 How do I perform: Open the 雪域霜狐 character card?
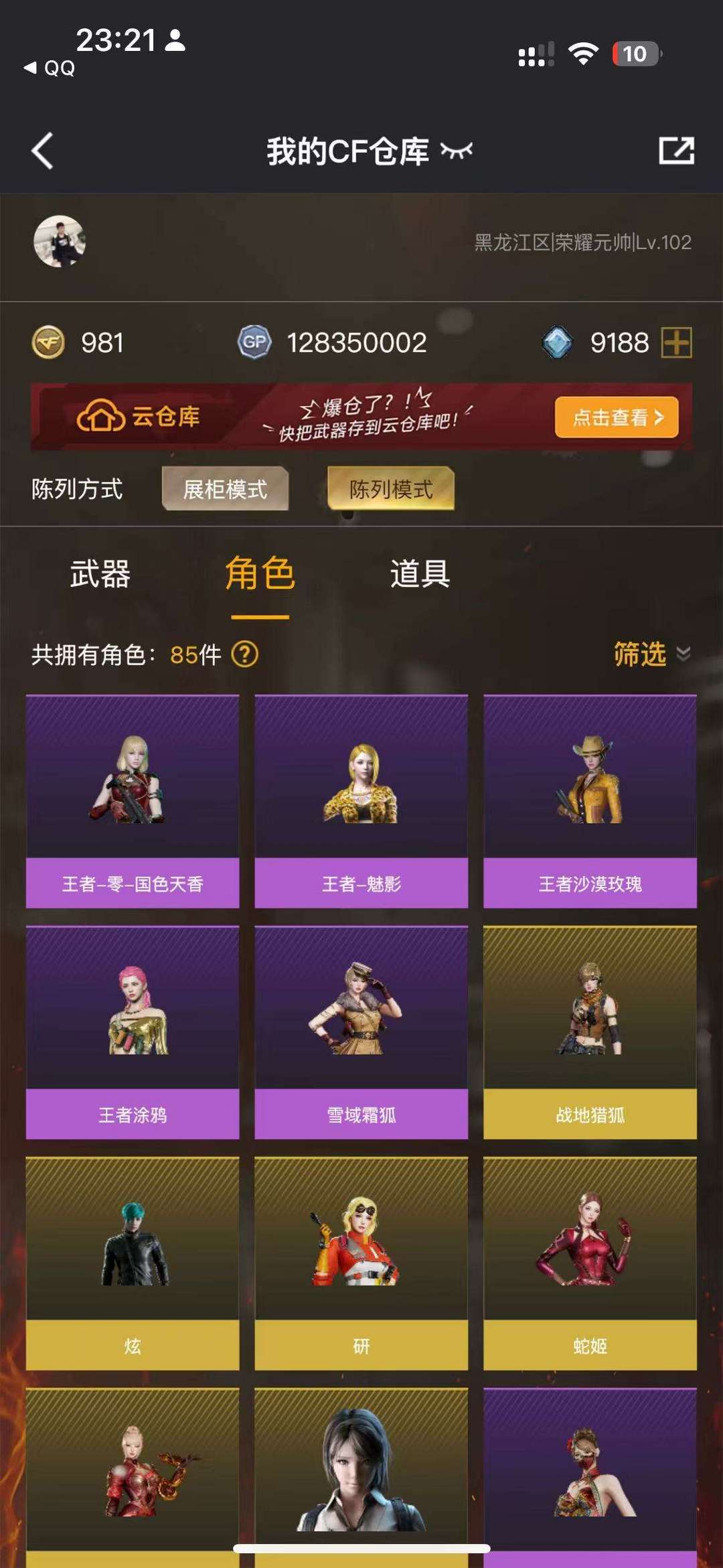[361, 1033]
